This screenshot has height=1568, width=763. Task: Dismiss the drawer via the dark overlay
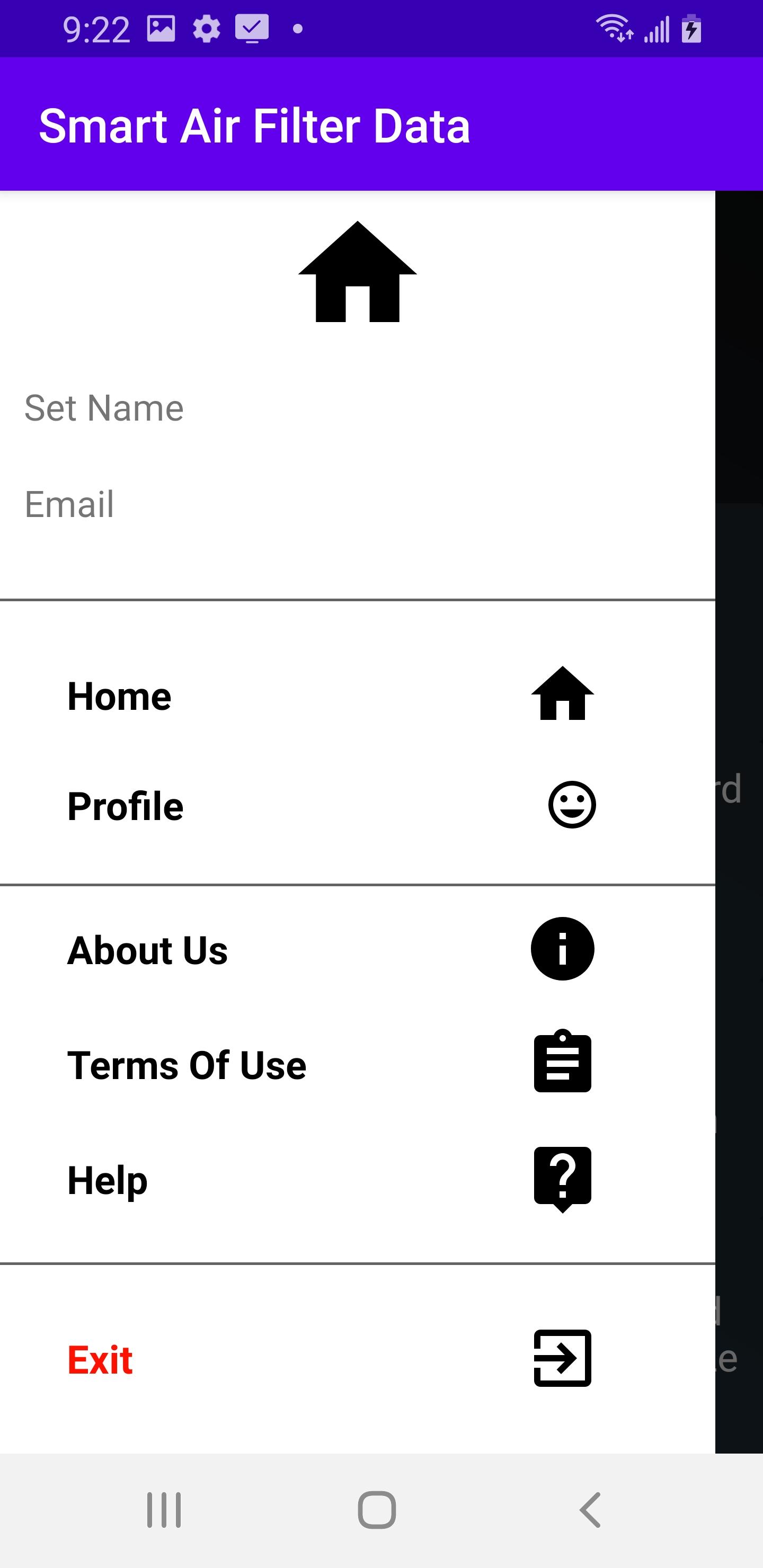tap(739, 822)
